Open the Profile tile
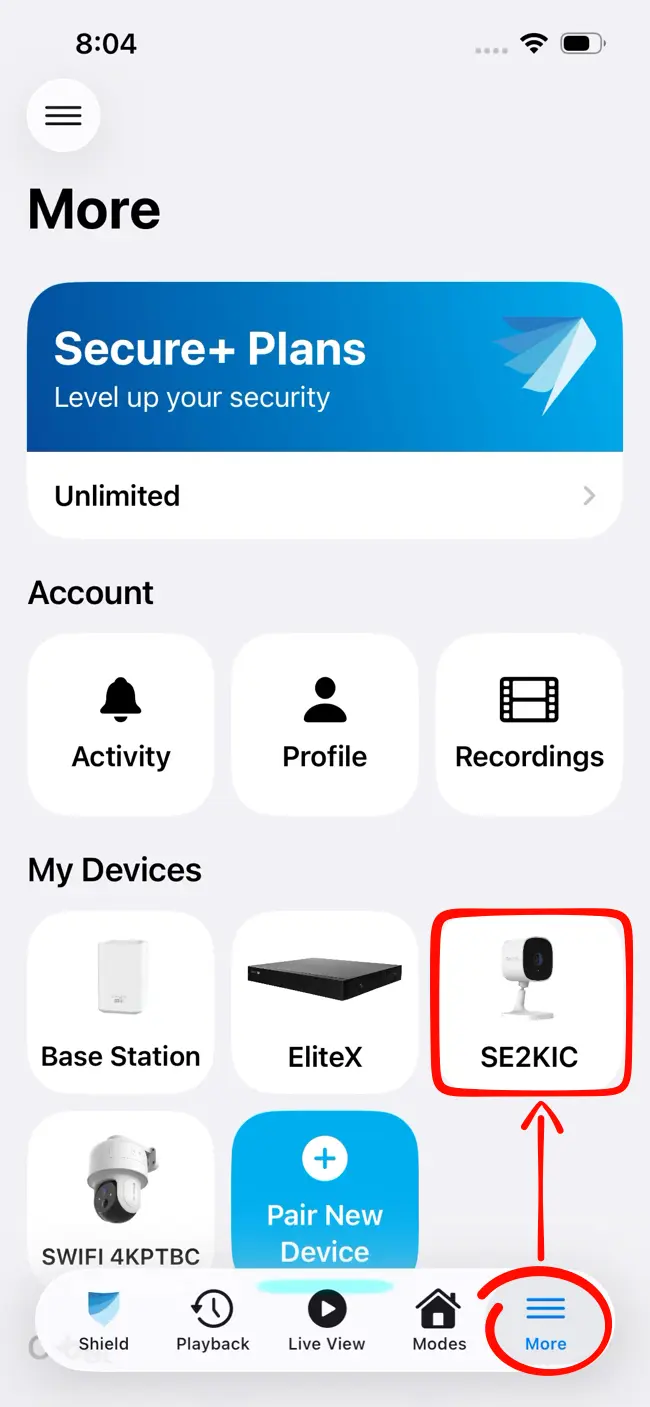 coord(325,725)
